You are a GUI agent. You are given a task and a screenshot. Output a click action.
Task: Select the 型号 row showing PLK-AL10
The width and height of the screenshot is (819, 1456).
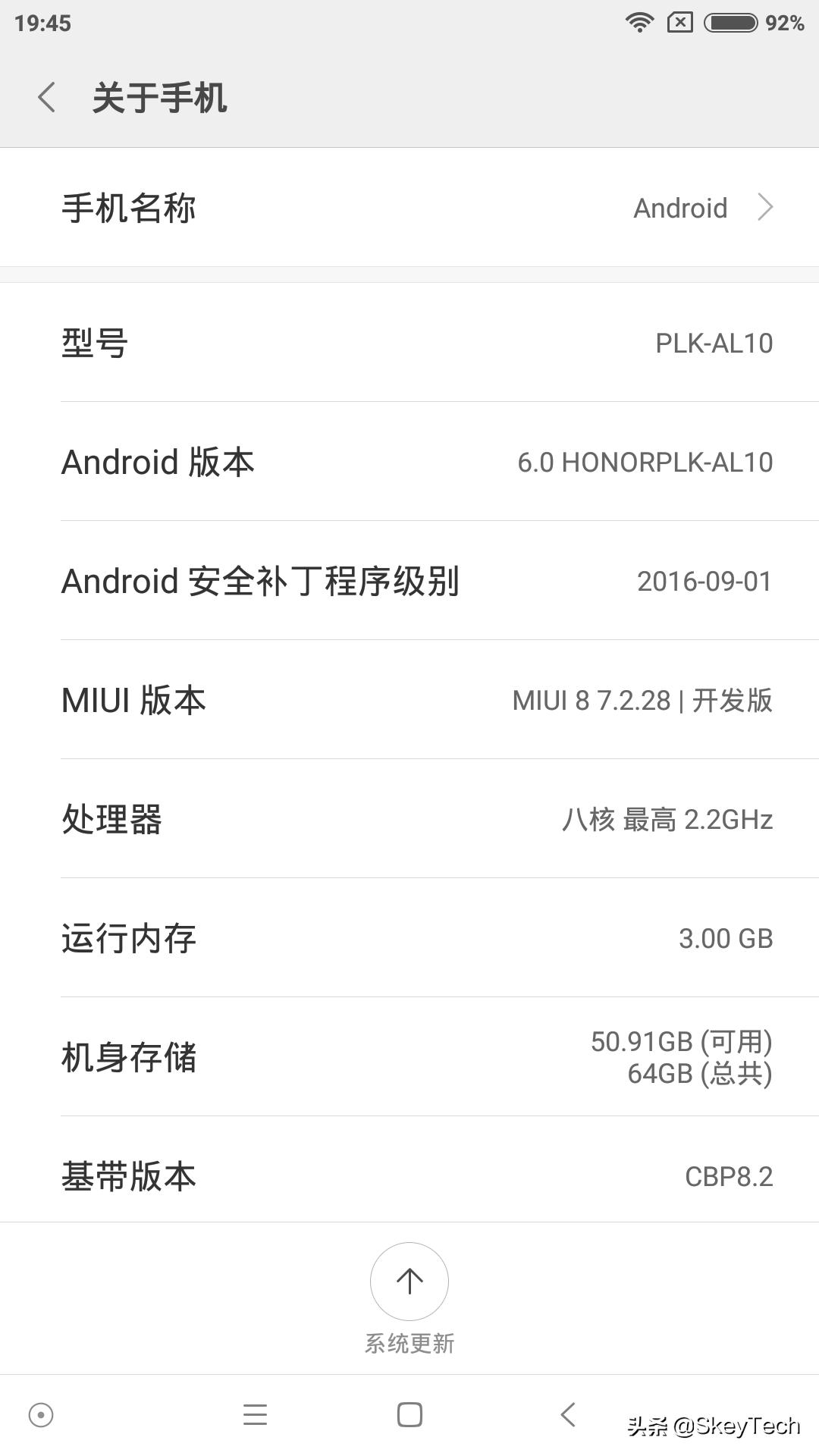click(x=409, y=343)
